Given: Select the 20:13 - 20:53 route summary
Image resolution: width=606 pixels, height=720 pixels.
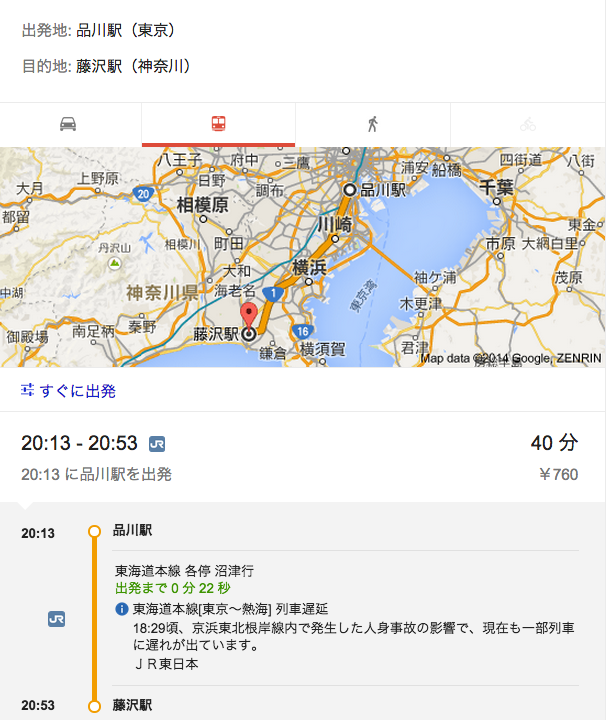Looking at the screenshot, I should (300, 456).
